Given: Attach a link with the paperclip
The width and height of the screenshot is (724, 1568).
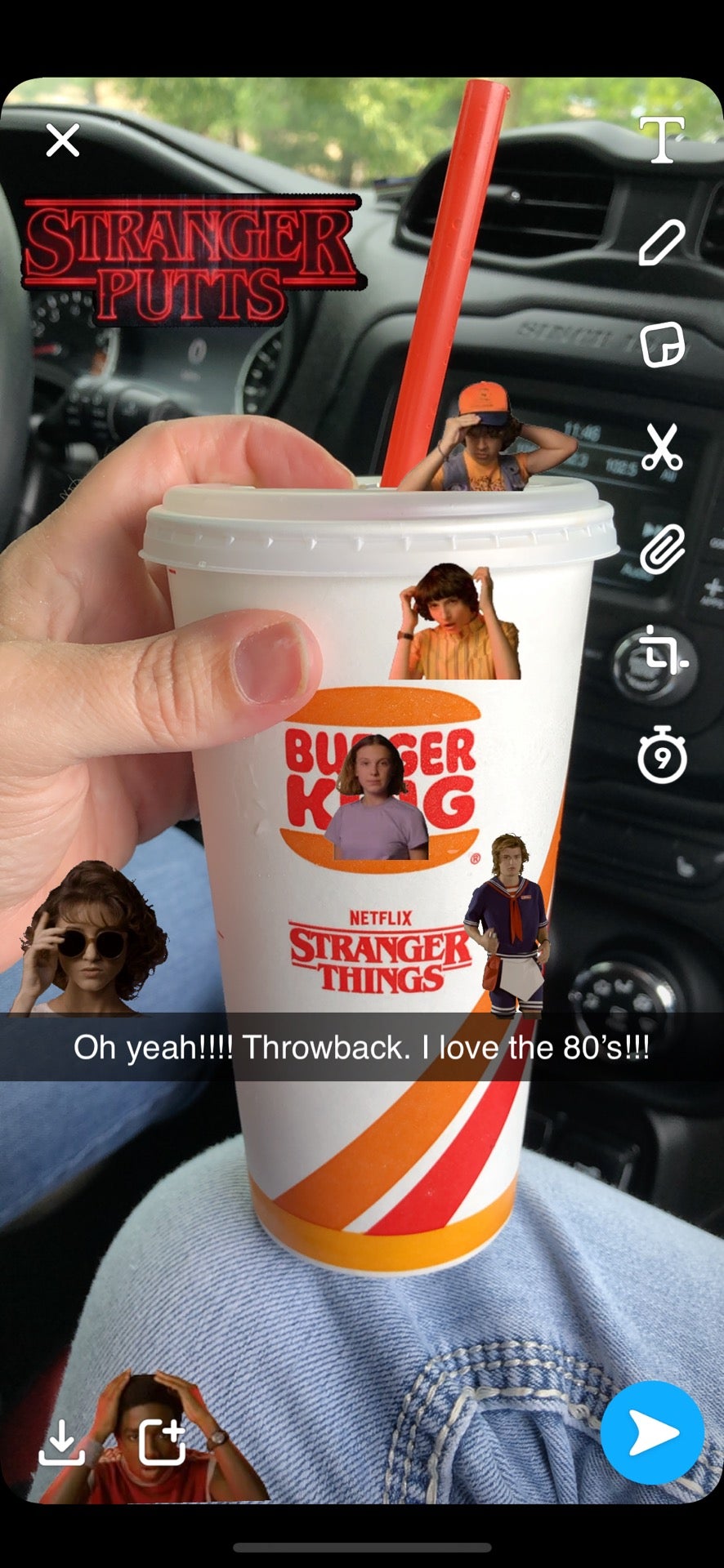Looking at the screenshot, I should [x=661, y=549].
